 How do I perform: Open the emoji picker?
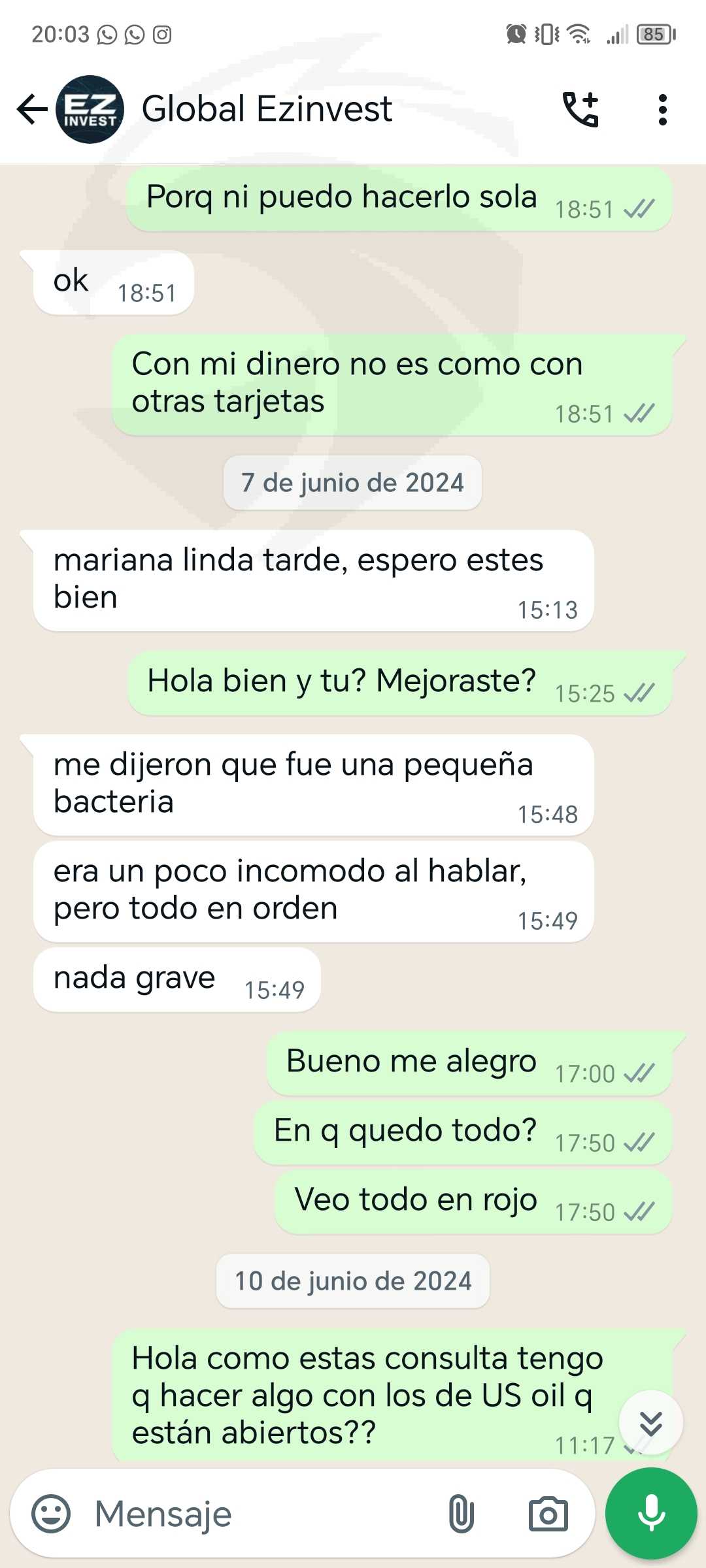[x=51, y=1514]
